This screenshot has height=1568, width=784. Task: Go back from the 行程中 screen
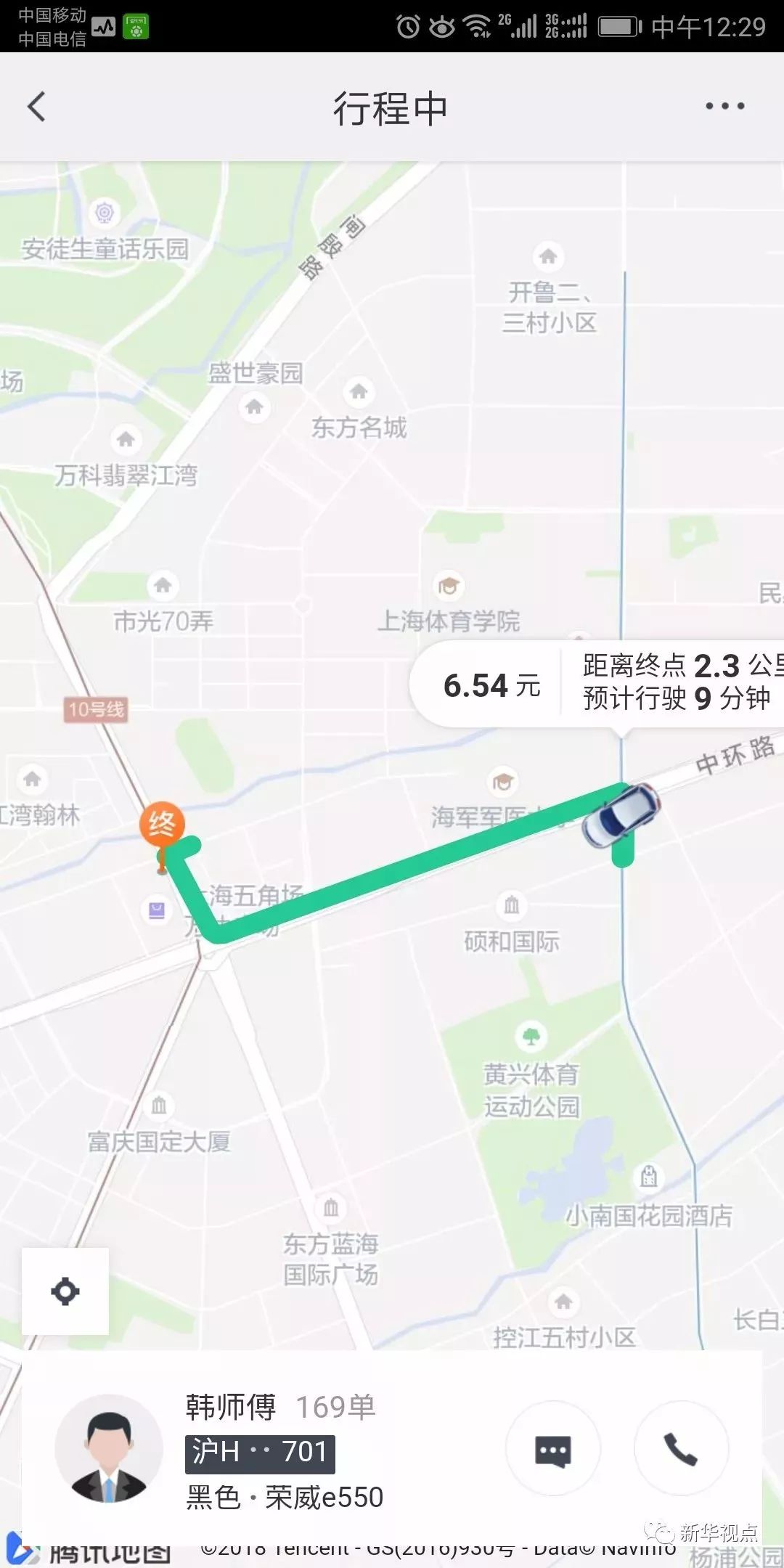[36, 107]
